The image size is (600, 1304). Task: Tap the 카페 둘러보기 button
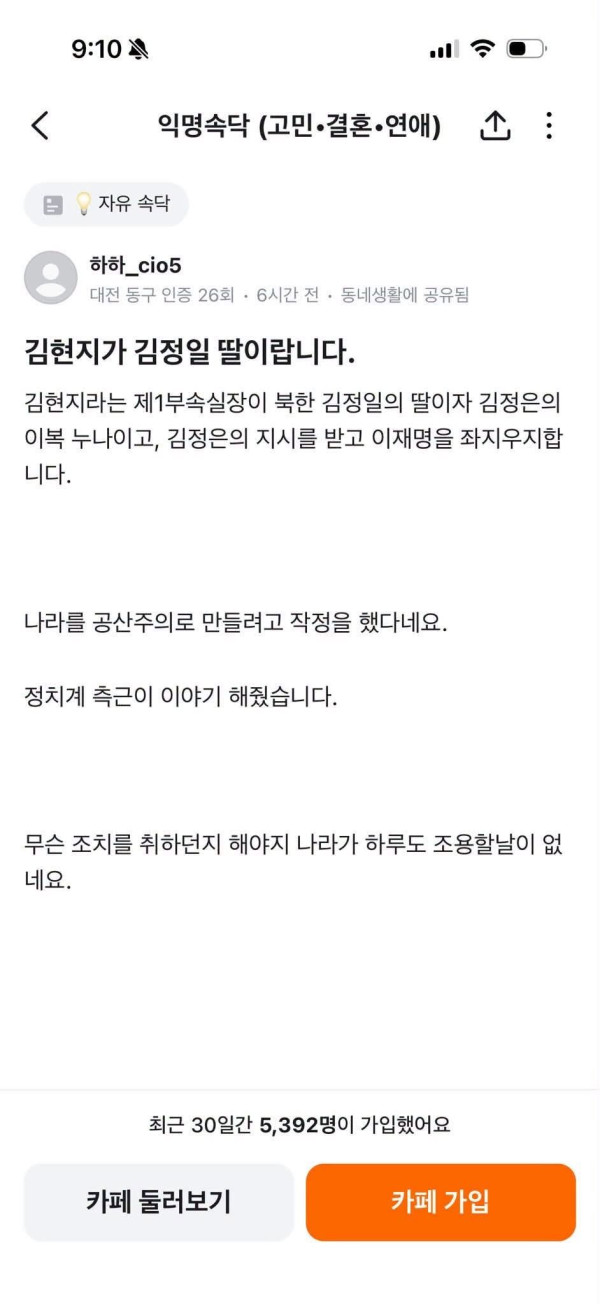(x=159, y=1202)
